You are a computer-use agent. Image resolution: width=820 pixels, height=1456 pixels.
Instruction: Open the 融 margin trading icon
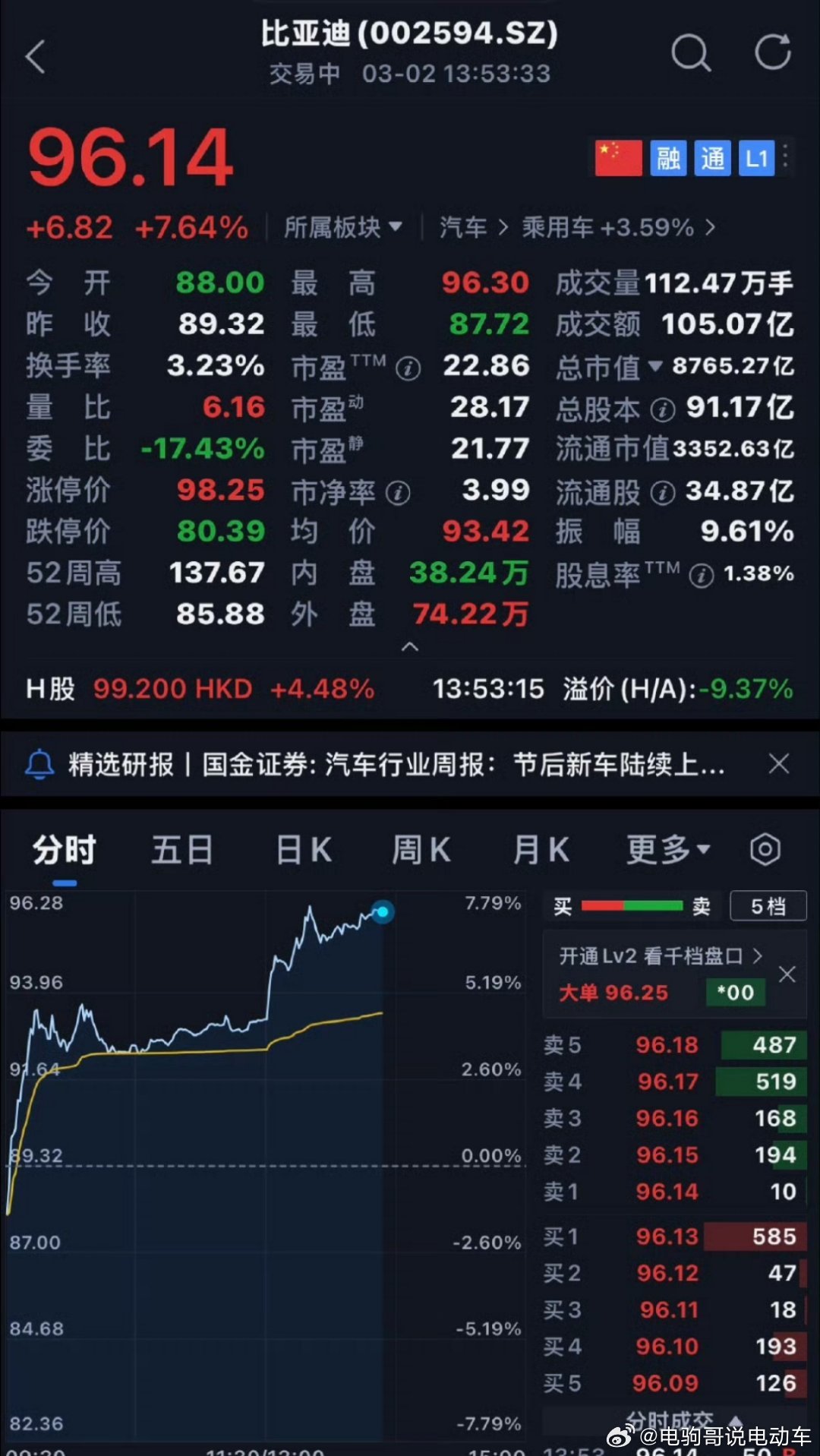point(667,158)
